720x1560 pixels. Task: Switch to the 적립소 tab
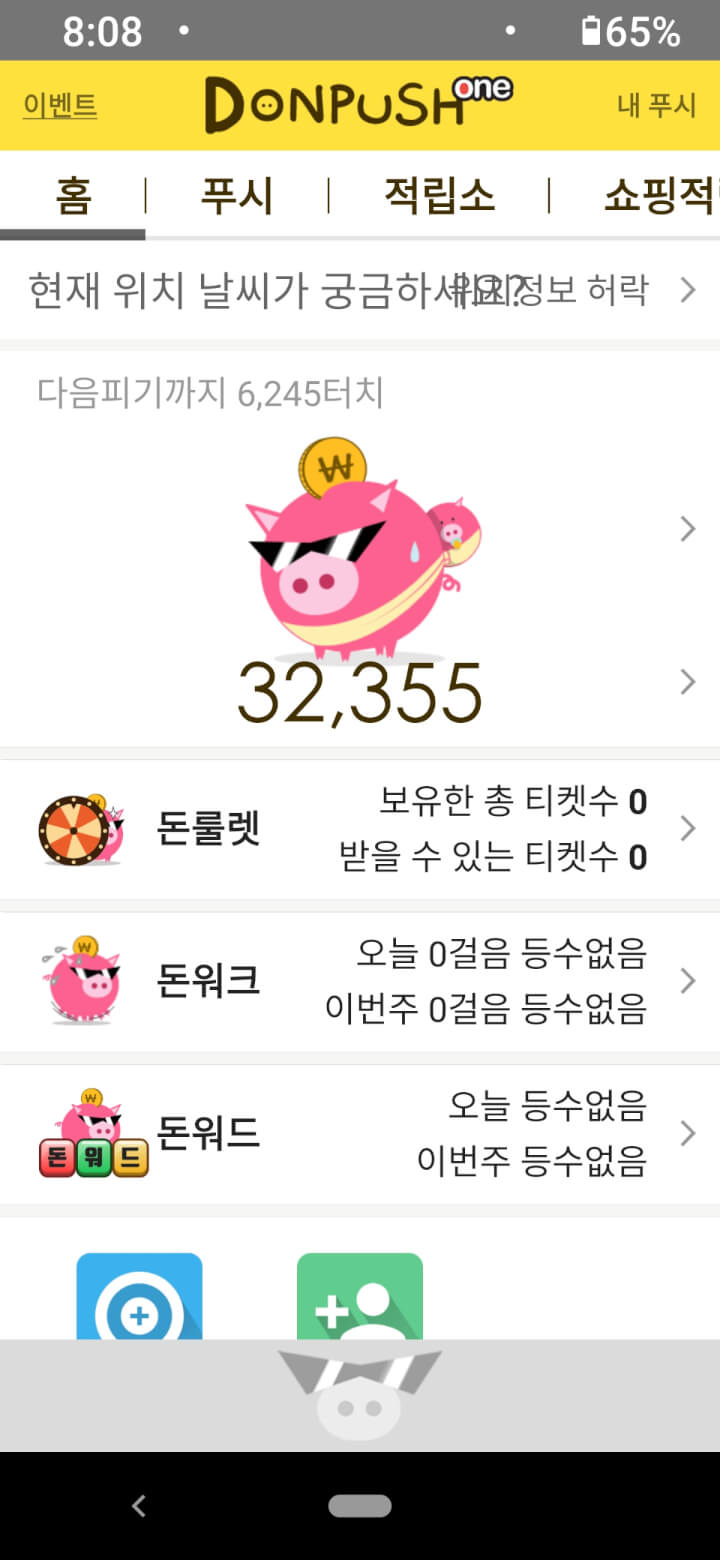pyautogui.click(x=439, y=196)
